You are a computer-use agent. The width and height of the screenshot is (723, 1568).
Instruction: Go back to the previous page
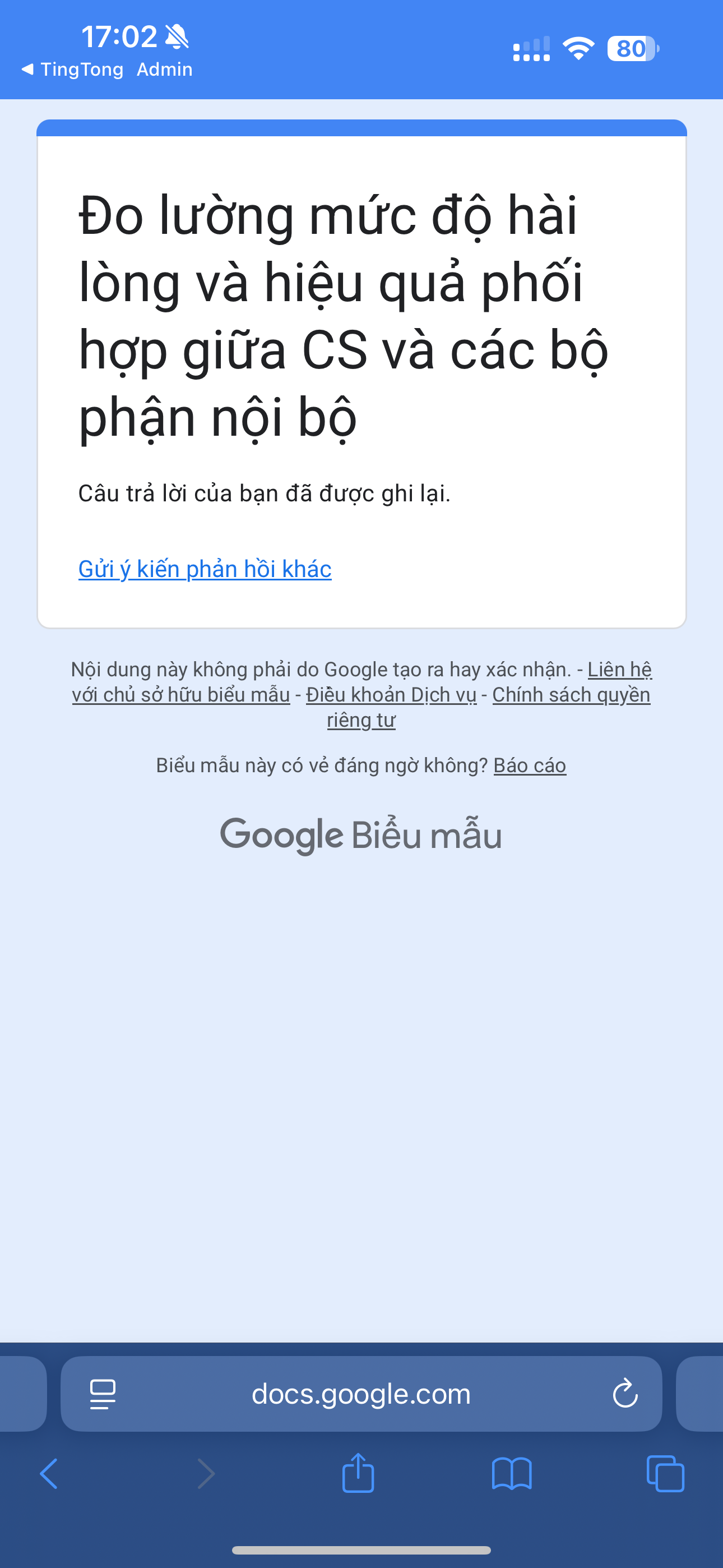click(x=49, y=1474)
